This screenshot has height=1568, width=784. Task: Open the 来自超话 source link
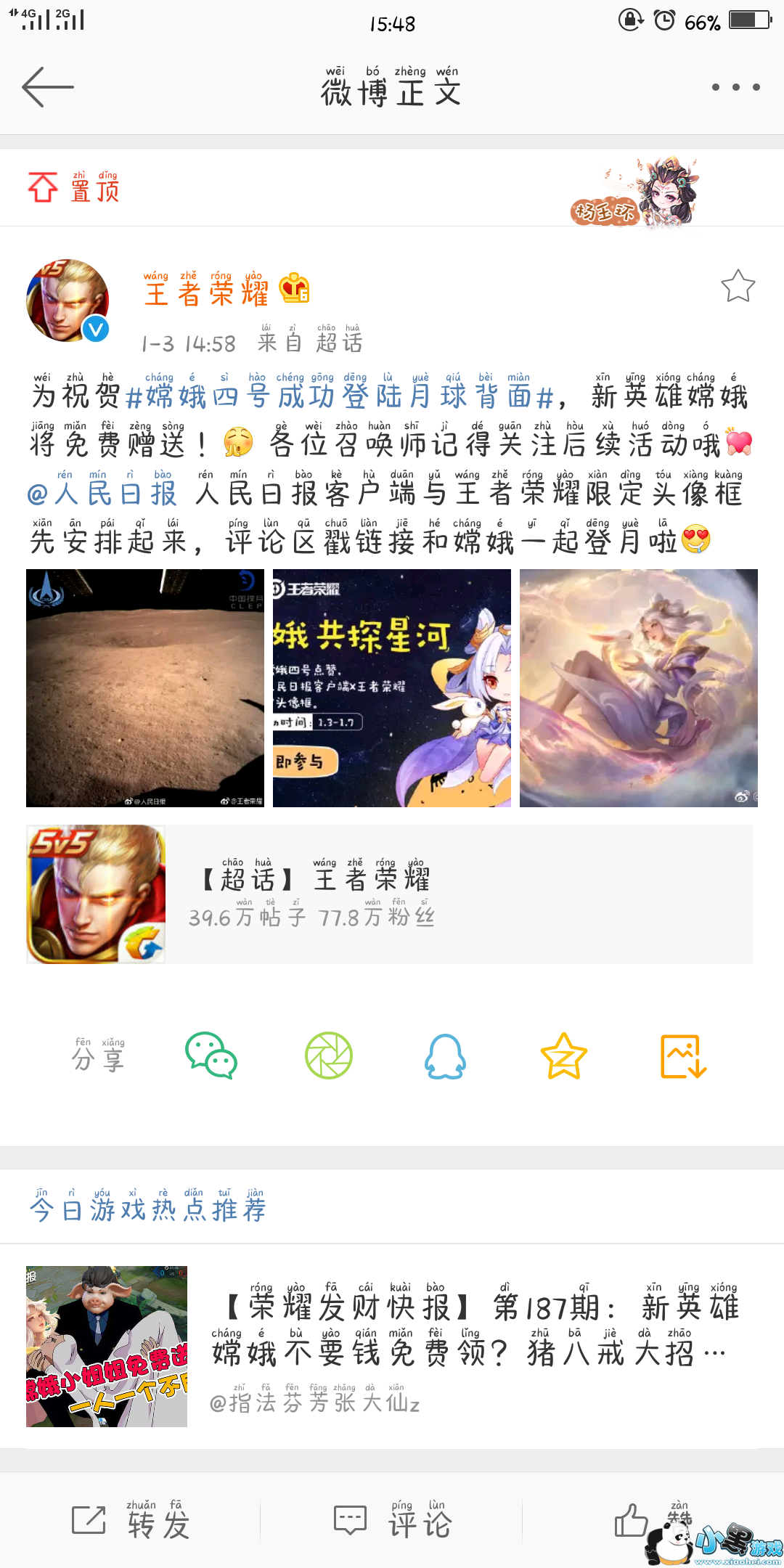point(338,343)
